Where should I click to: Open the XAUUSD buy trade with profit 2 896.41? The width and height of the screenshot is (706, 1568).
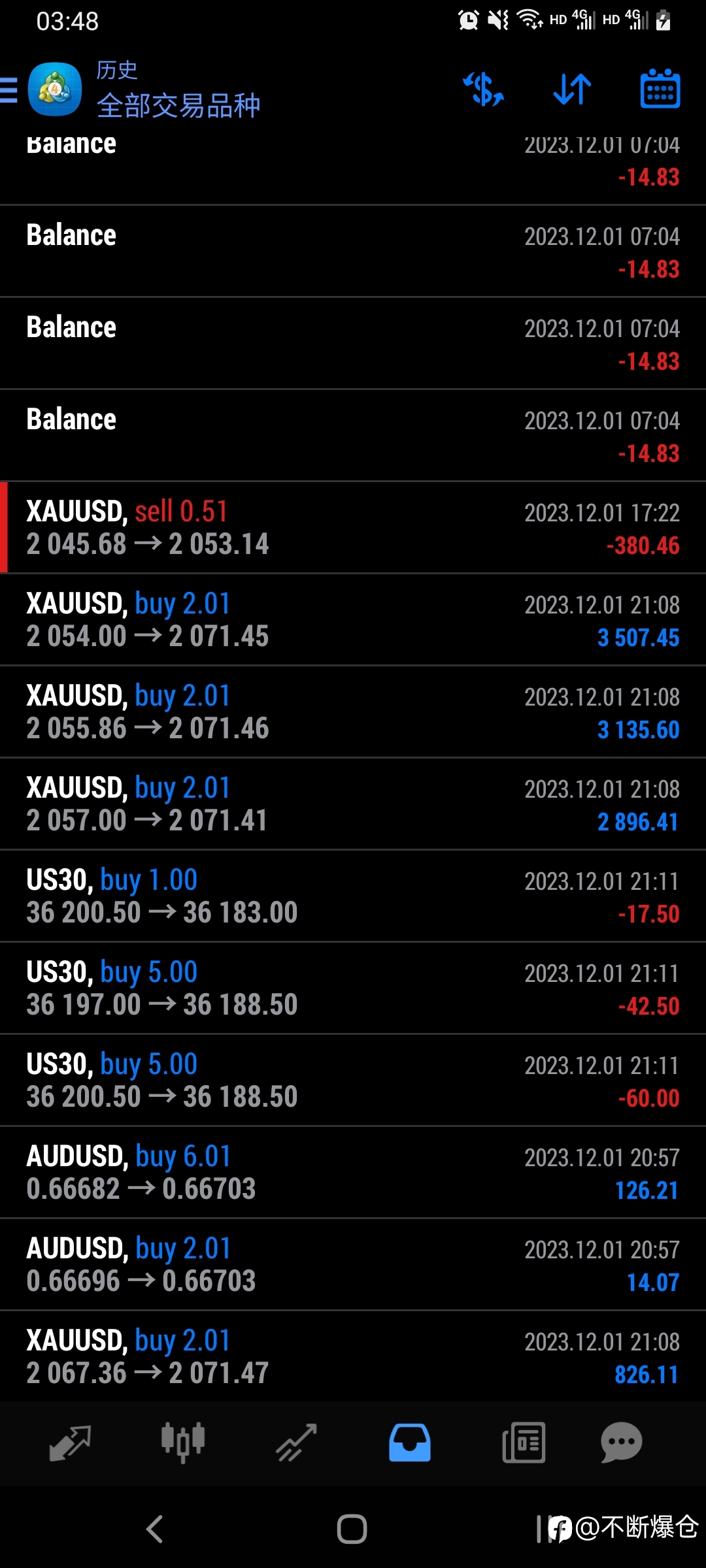coord(353,804)
